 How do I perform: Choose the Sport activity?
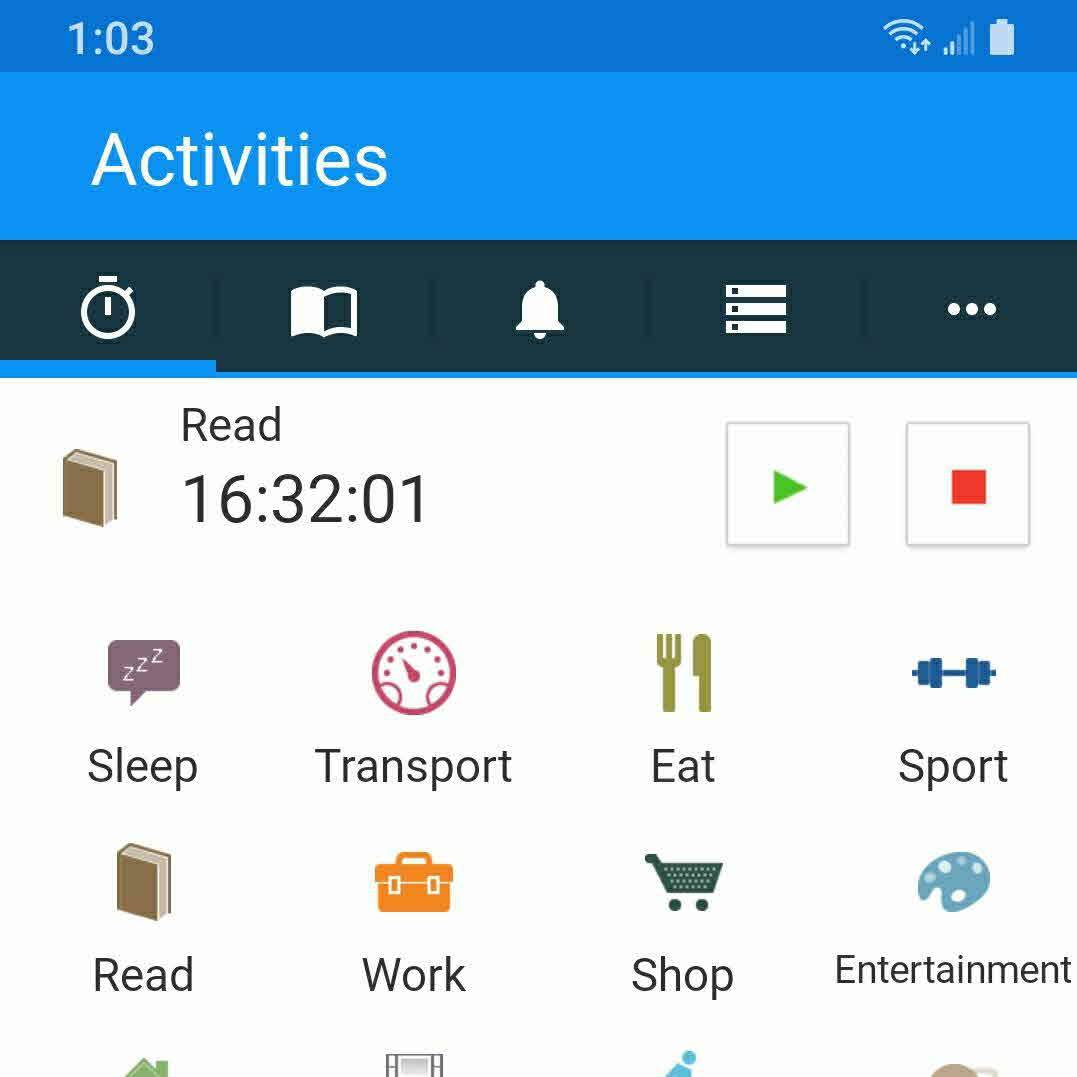click(x=953, y=710)
